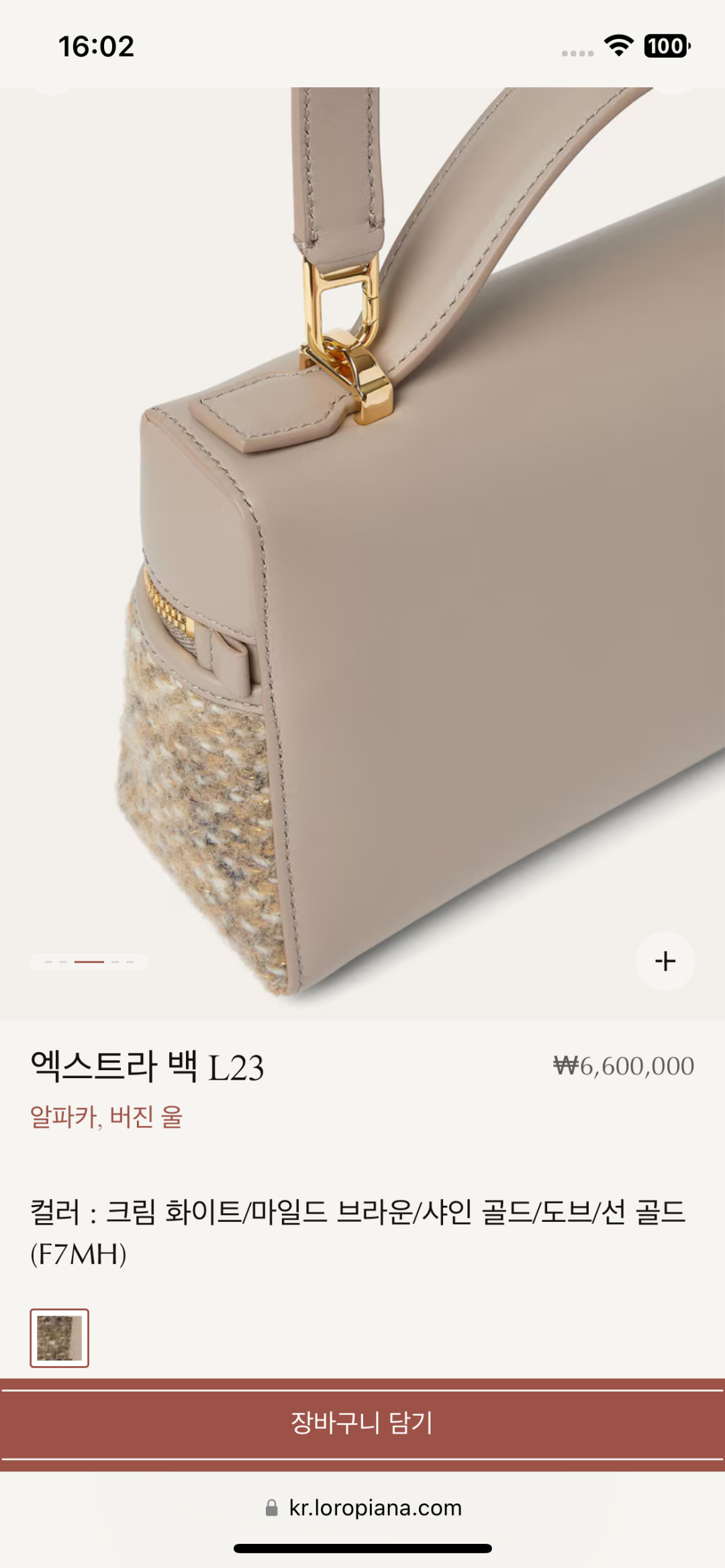The width and height of the screenshot is (725, 1568).
Task: Select the F7MH color swatch
Action: pos(59,1338)
